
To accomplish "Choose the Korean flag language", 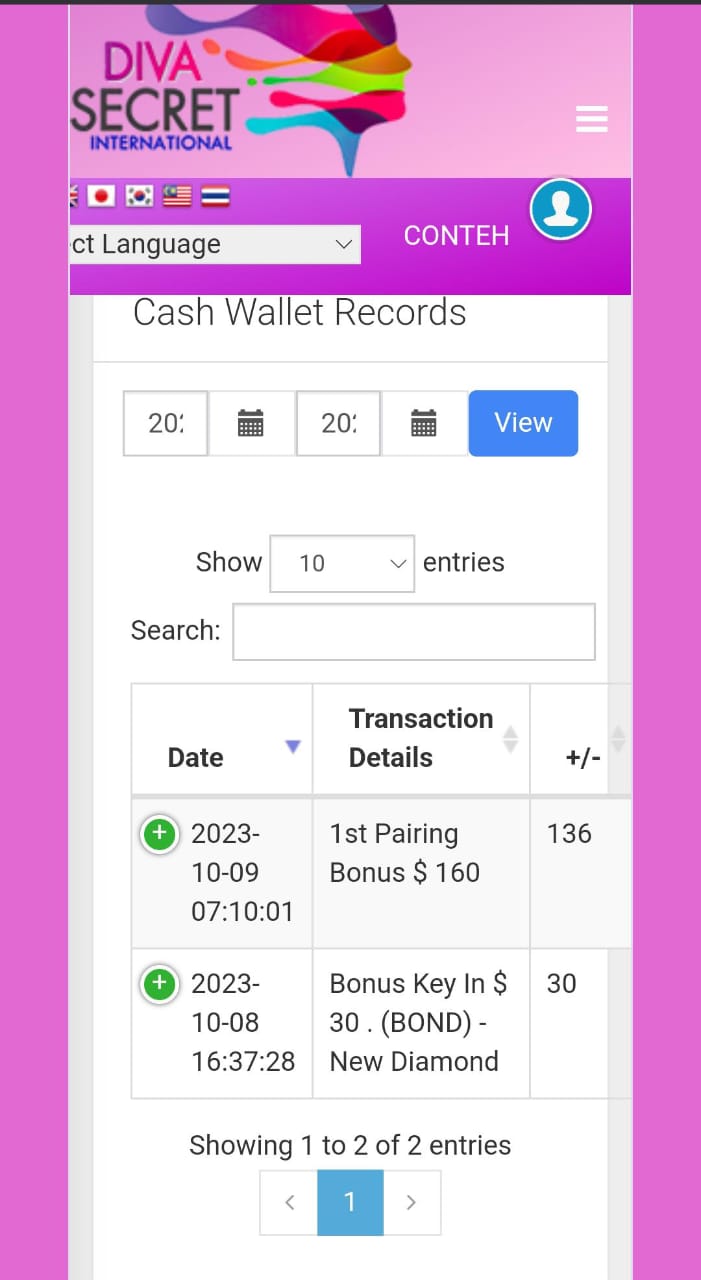I will click(139, 196).
